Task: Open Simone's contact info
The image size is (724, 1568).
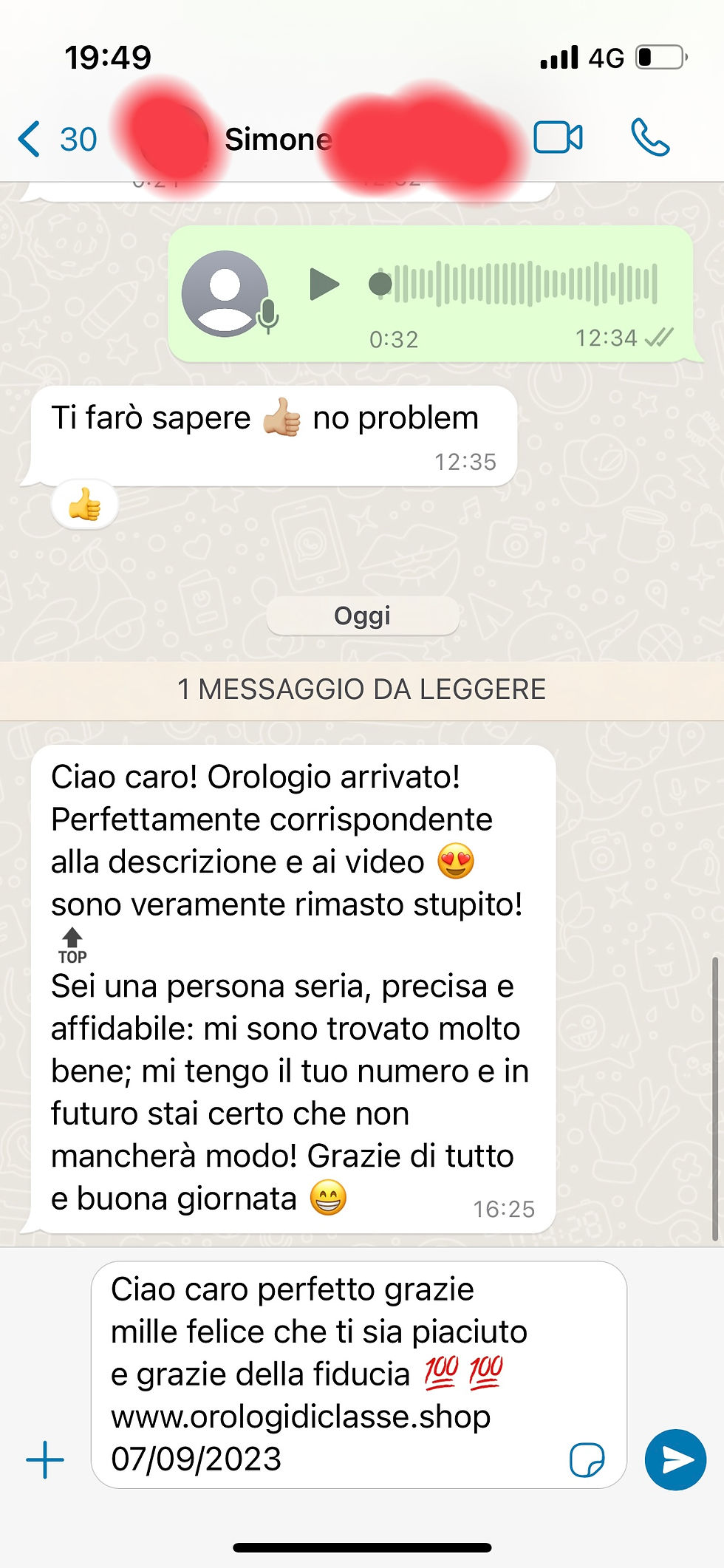Action: (x=278, y=139)
